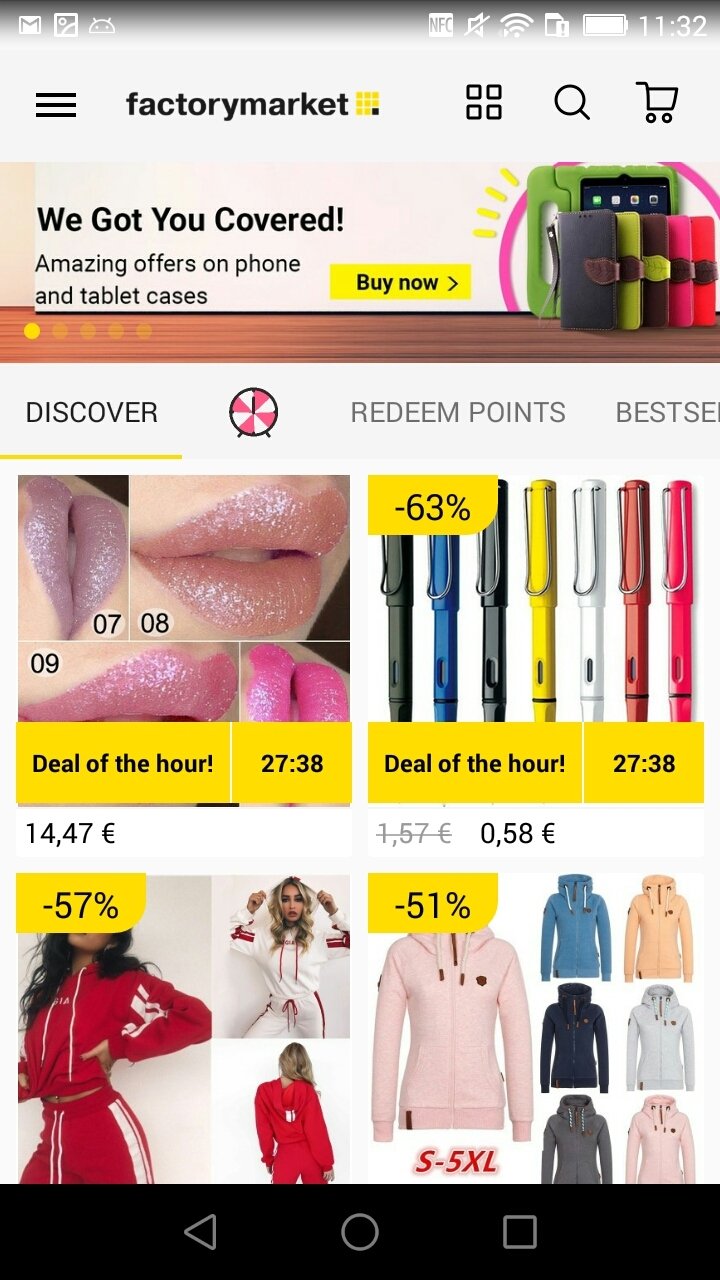720x1280 pixels.
Task: View the red tracksuit product at -57%
Action: click(x=183, y=1030)
